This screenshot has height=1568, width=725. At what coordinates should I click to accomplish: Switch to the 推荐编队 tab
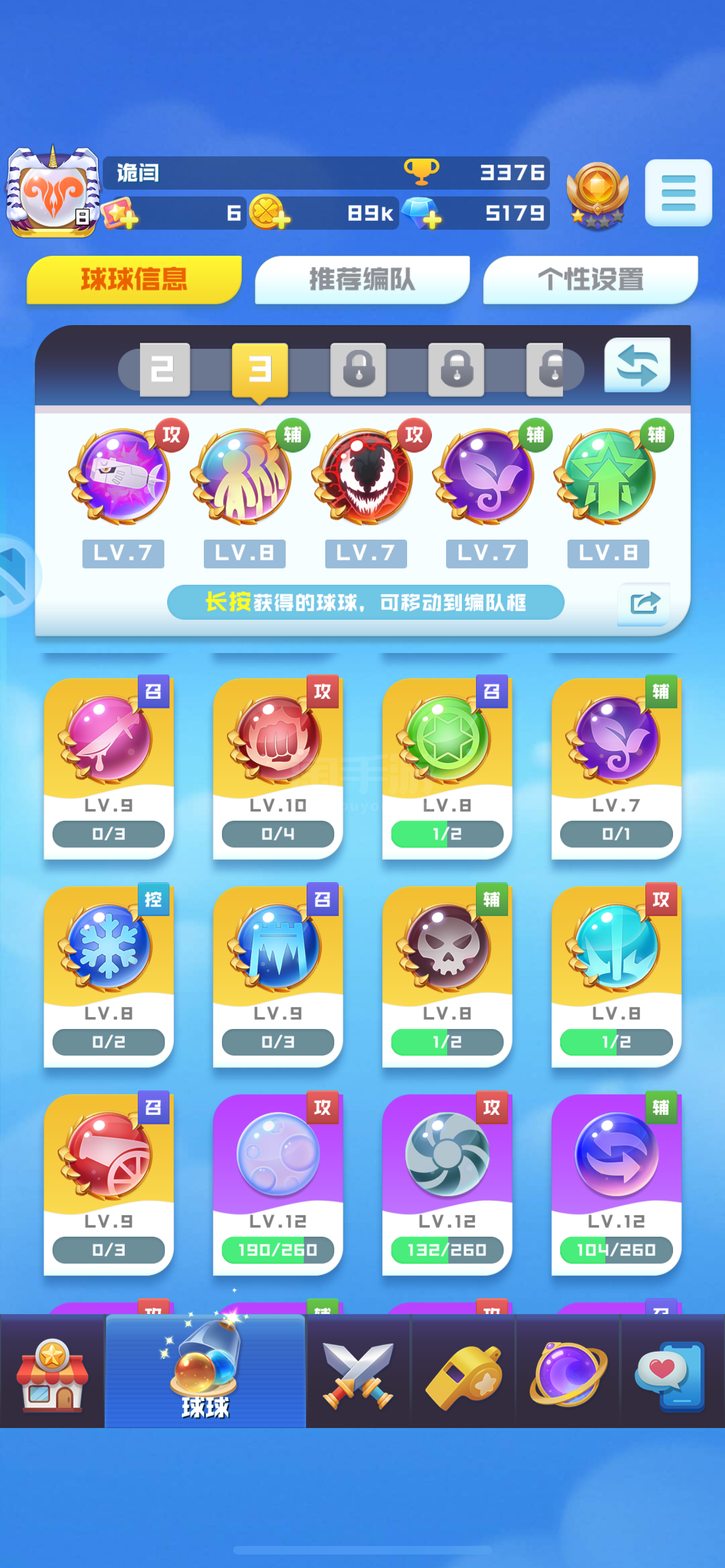pyautogui.click(x=362, y=279)
